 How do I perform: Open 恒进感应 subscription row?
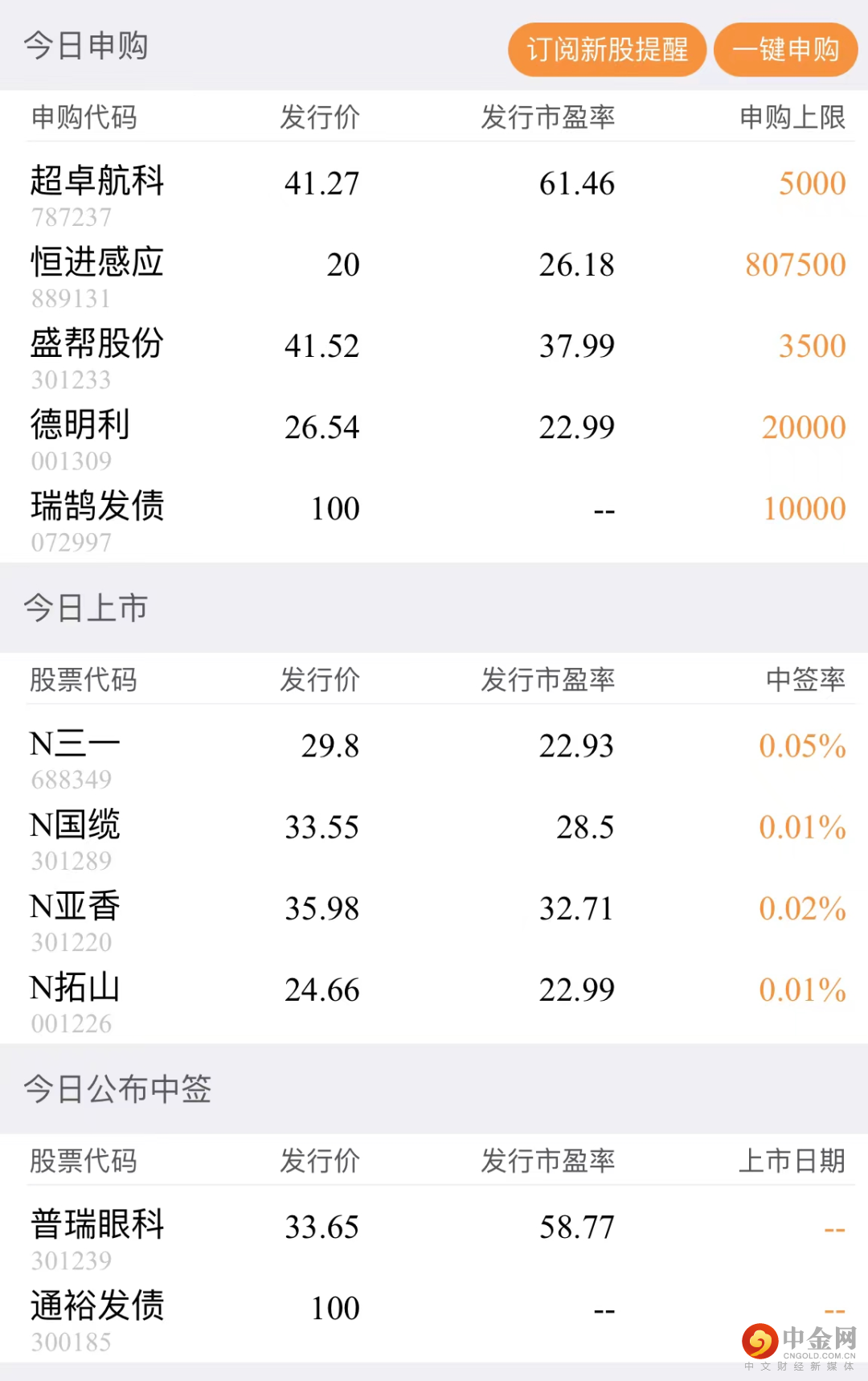(x=434, y=275)
